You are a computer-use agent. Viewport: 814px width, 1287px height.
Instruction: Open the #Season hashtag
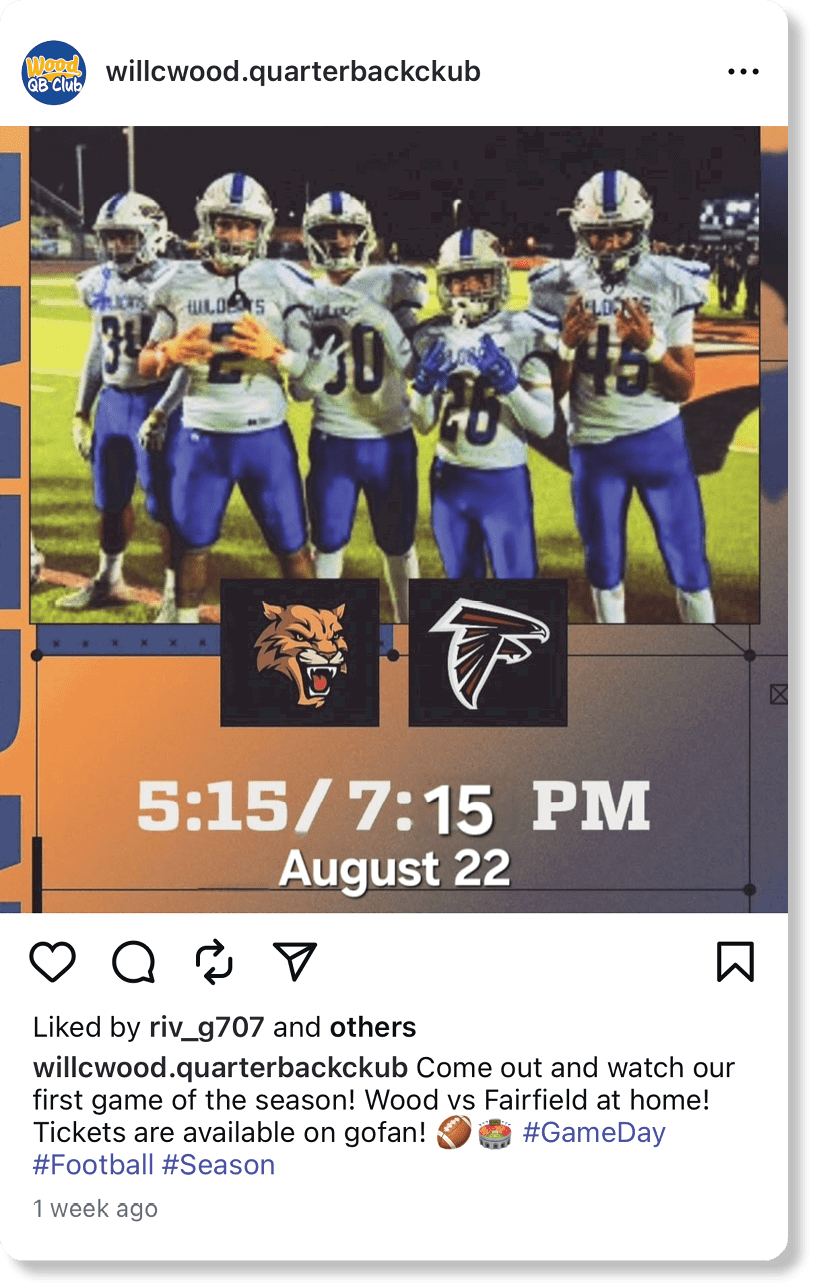(218, 1165)
